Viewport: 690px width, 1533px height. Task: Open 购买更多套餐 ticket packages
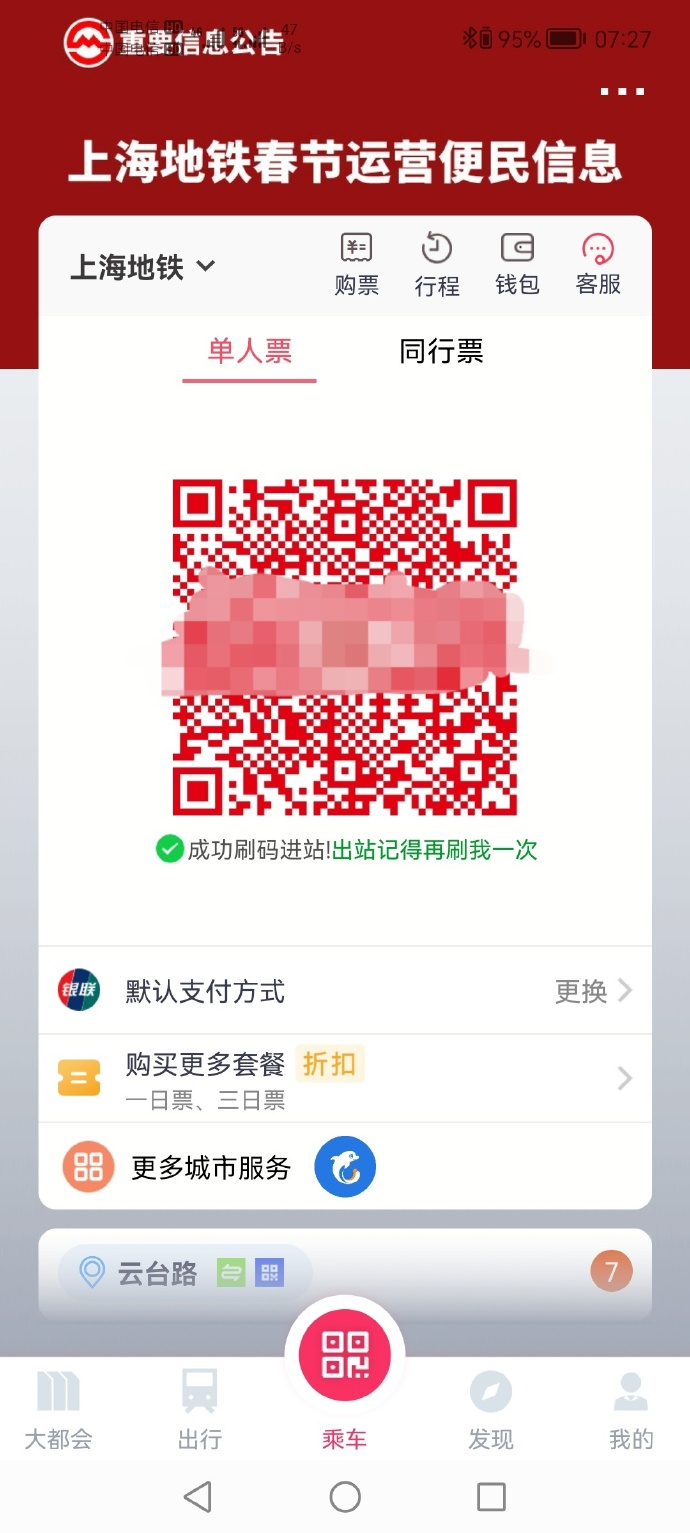pos(344,1078)
